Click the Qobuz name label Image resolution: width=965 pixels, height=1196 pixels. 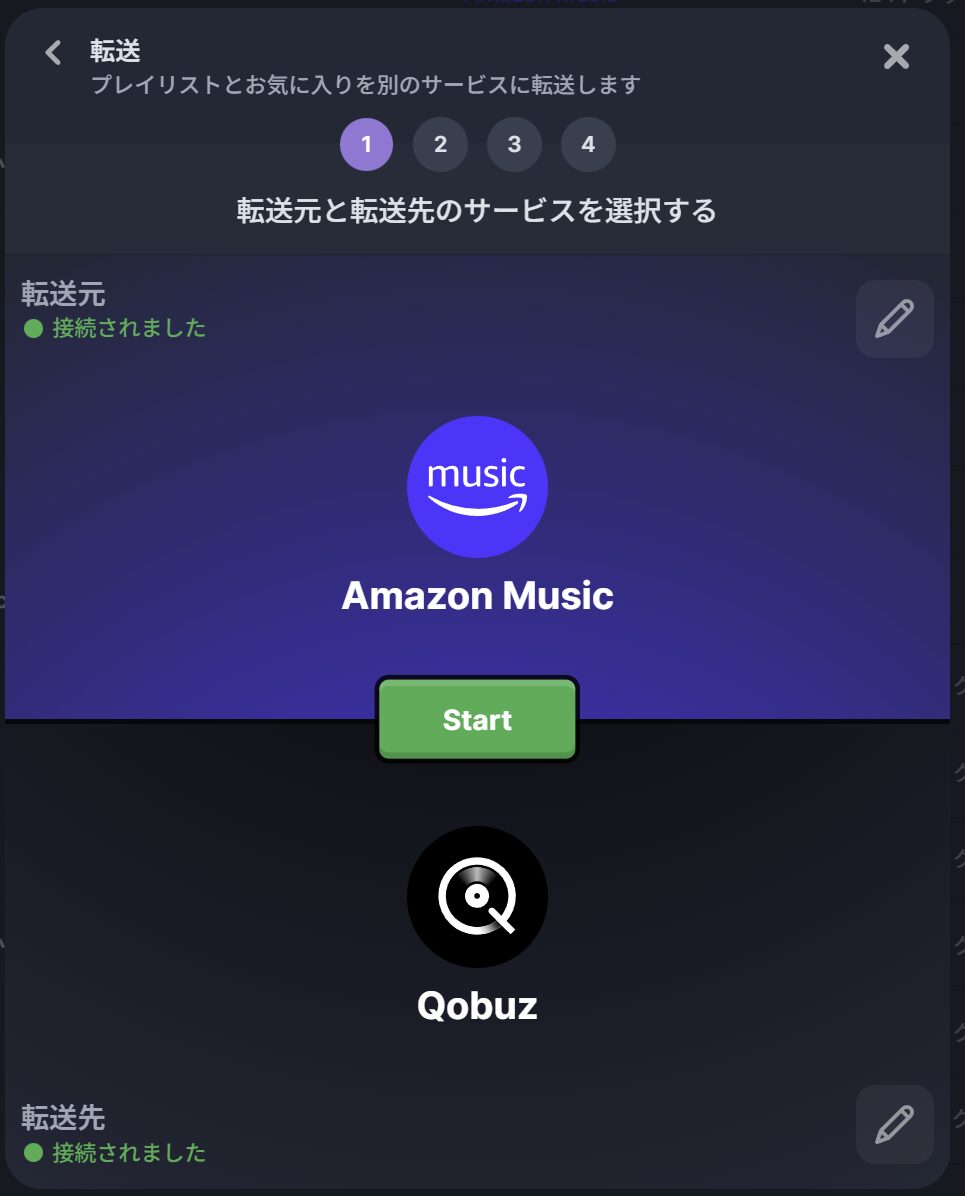[477, 1006]
